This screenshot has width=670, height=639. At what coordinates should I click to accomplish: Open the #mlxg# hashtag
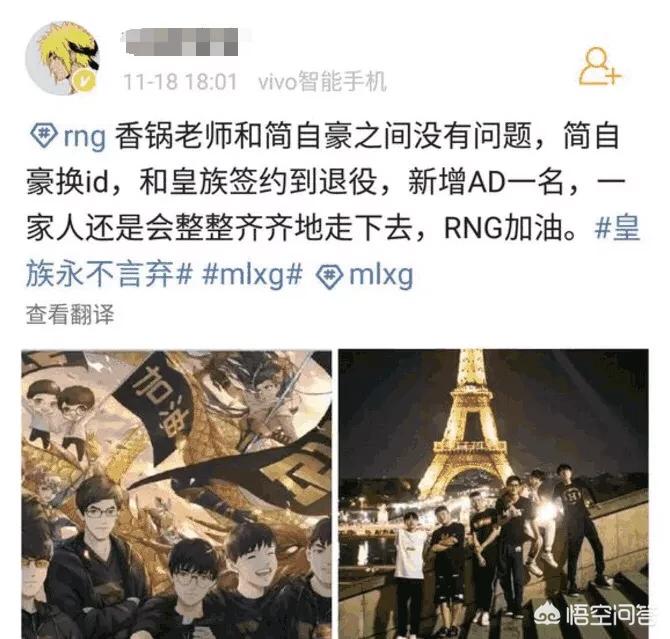click(253, 274)
